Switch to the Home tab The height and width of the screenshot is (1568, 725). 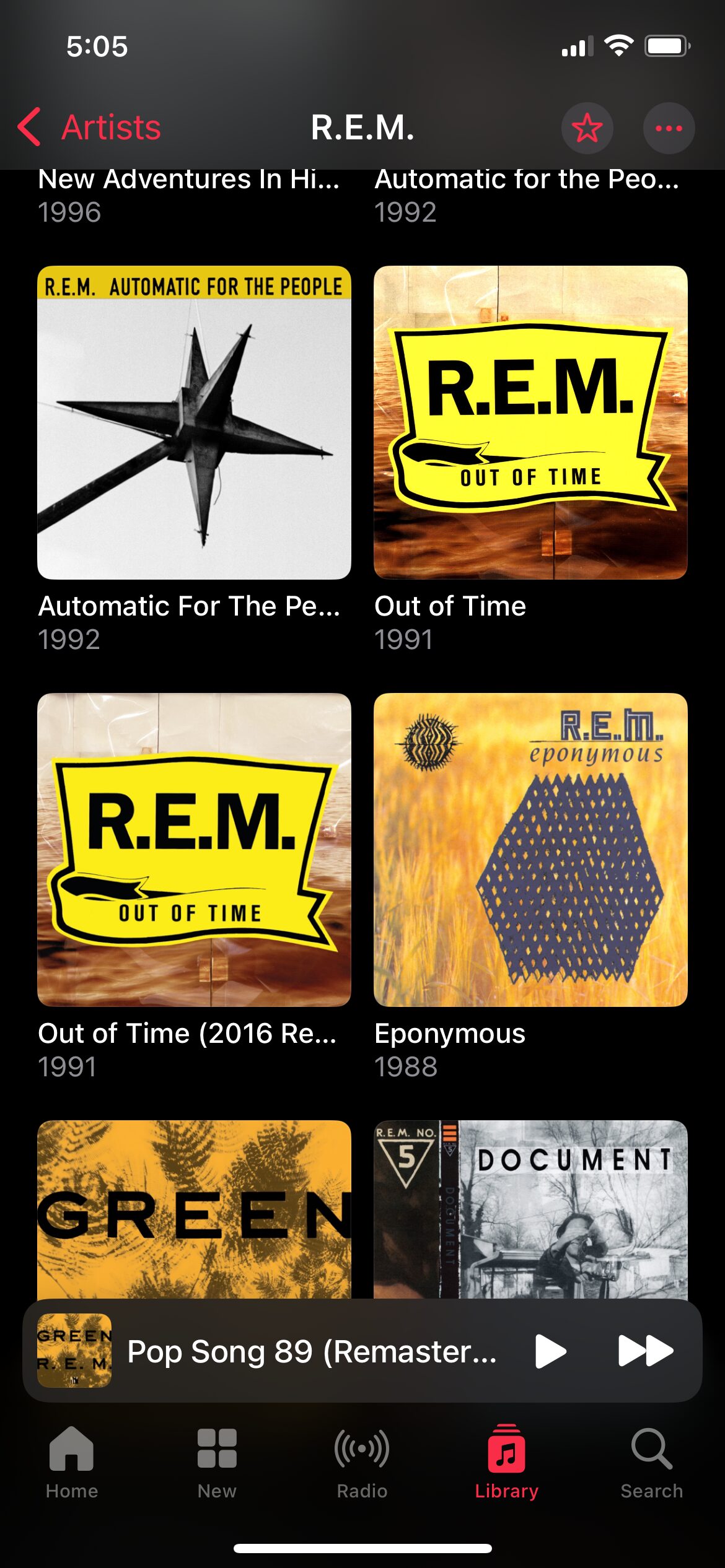(x=72, y=1463)
